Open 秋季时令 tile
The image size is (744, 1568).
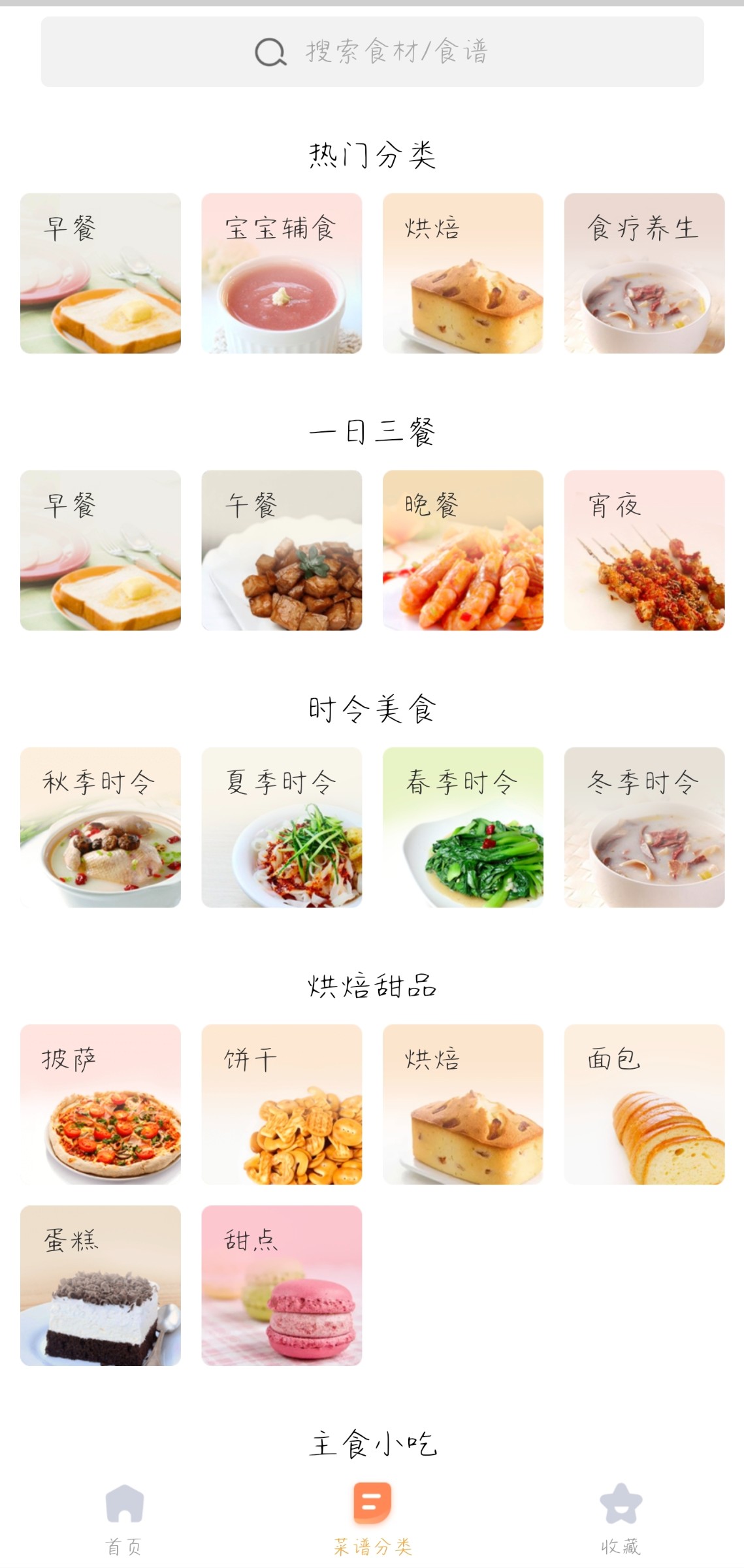coord(101,827)
